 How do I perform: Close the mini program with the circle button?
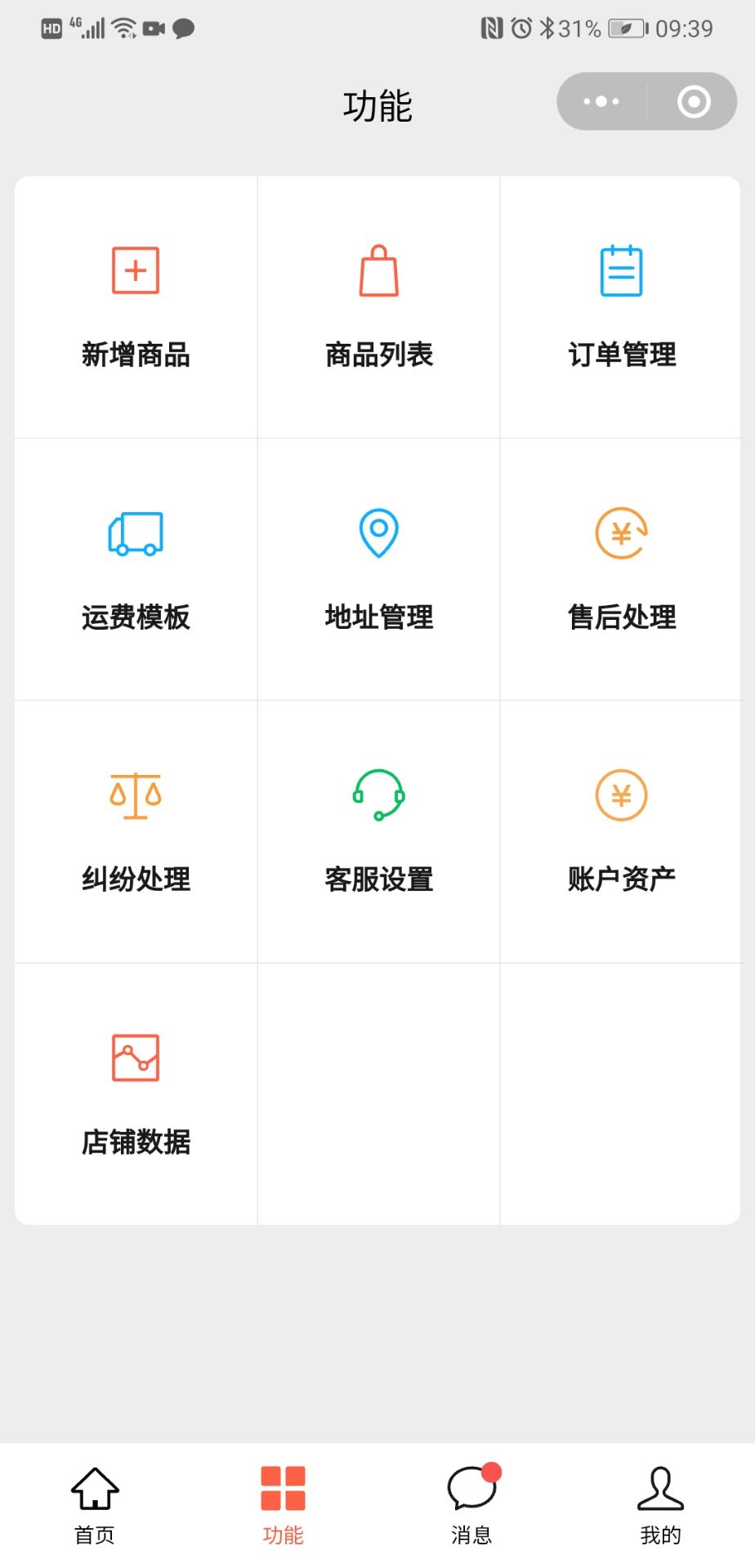(x=693, y=102)
